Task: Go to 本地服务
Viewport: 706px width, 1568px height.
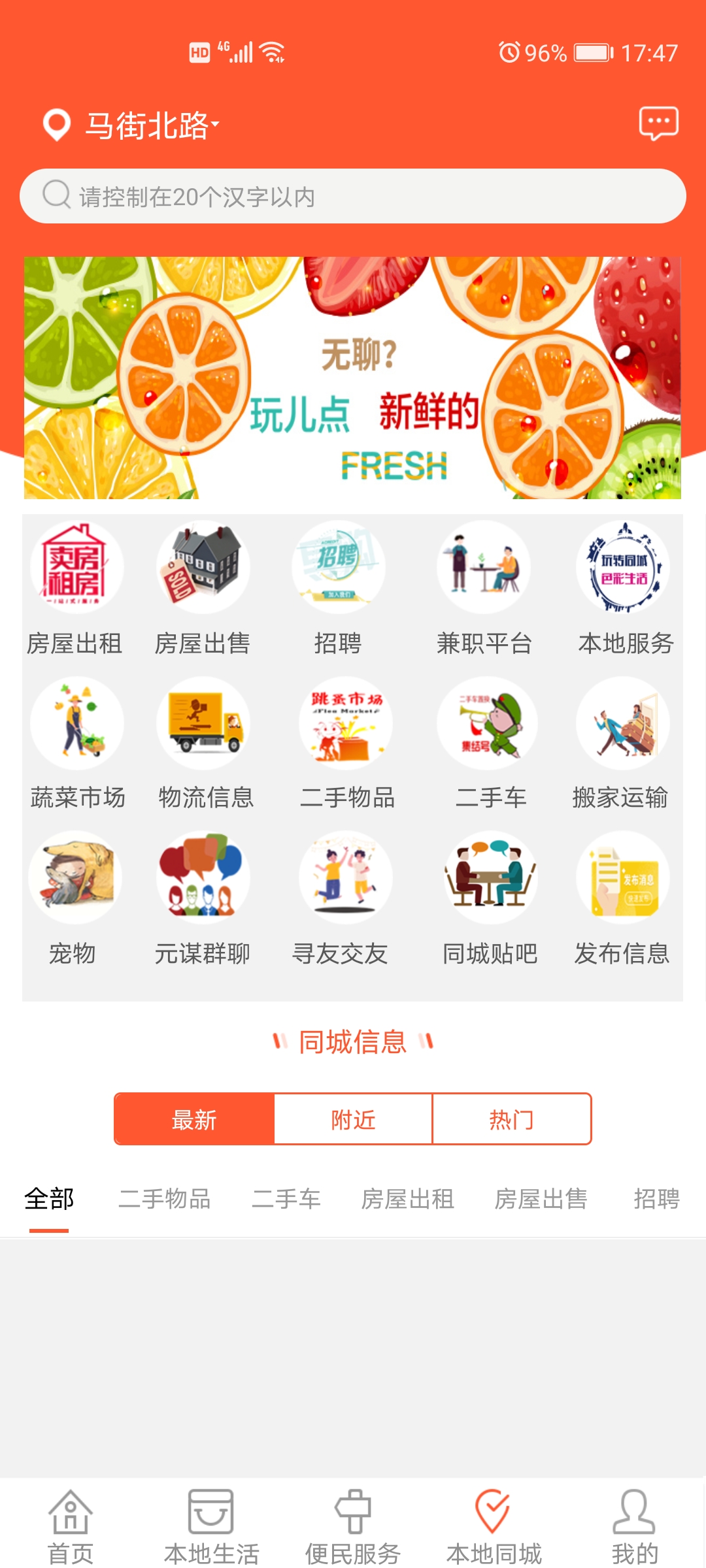Action: 624,588
